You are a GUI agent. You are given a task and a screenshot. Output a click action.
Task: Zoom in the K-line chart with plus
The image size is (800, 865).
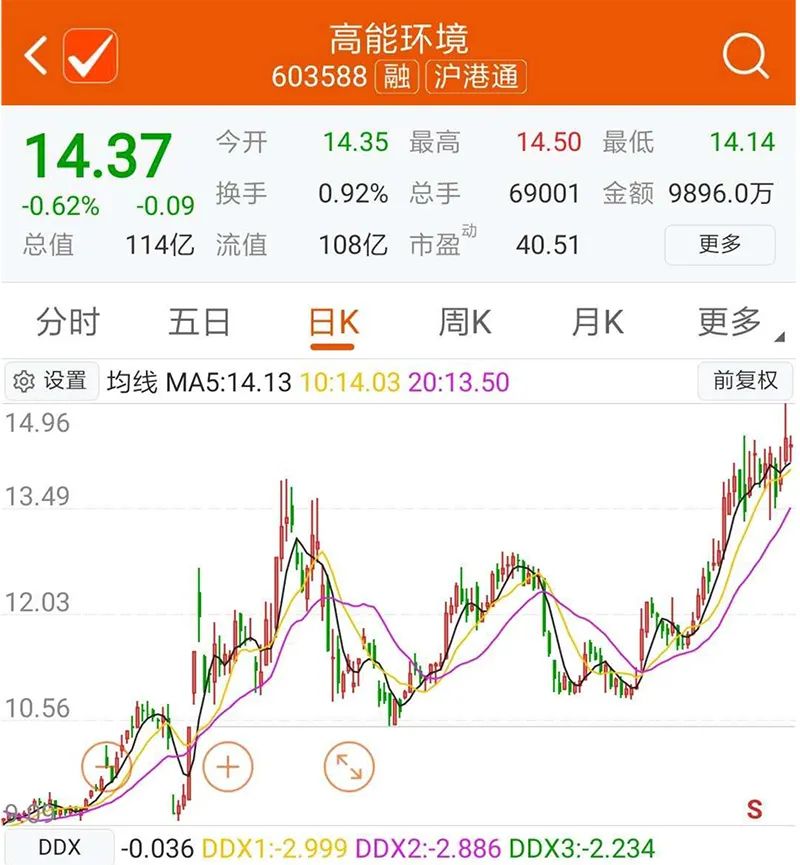pyautogui.click(x=228, y=767)
